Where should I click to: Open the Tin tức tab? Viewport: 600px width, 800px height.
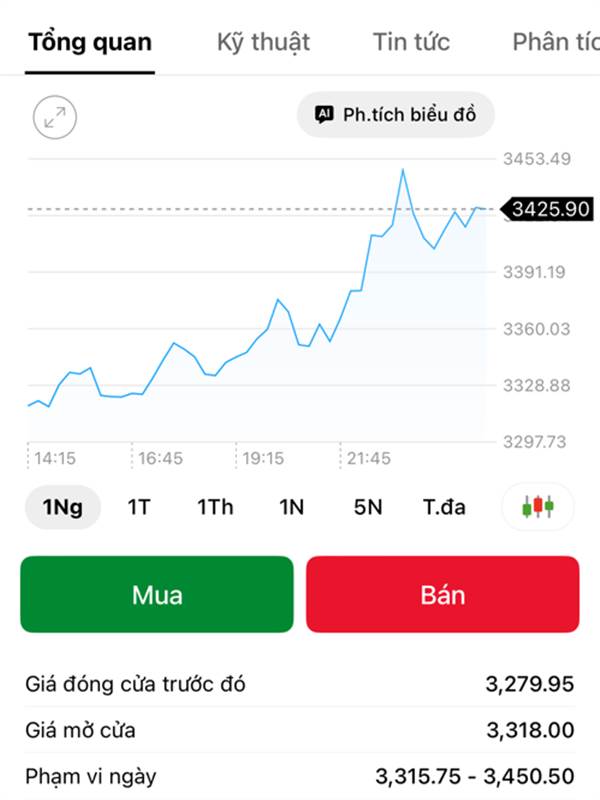pyautogui.click(x=411, y=42)
